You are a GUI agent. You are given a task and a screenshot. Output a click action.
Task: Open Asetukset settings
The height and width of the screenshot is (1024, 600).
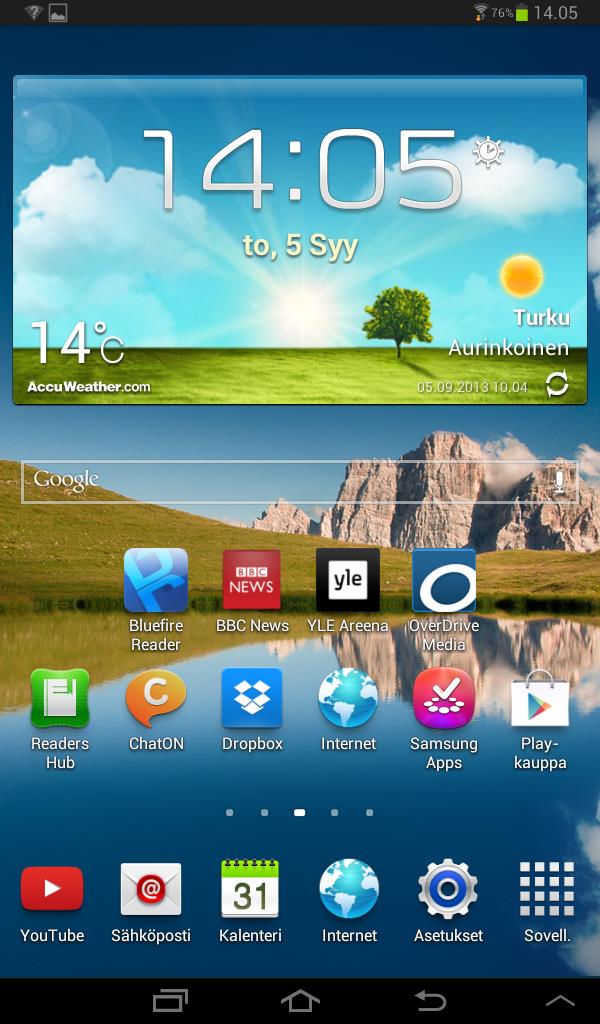click(448, 889)
